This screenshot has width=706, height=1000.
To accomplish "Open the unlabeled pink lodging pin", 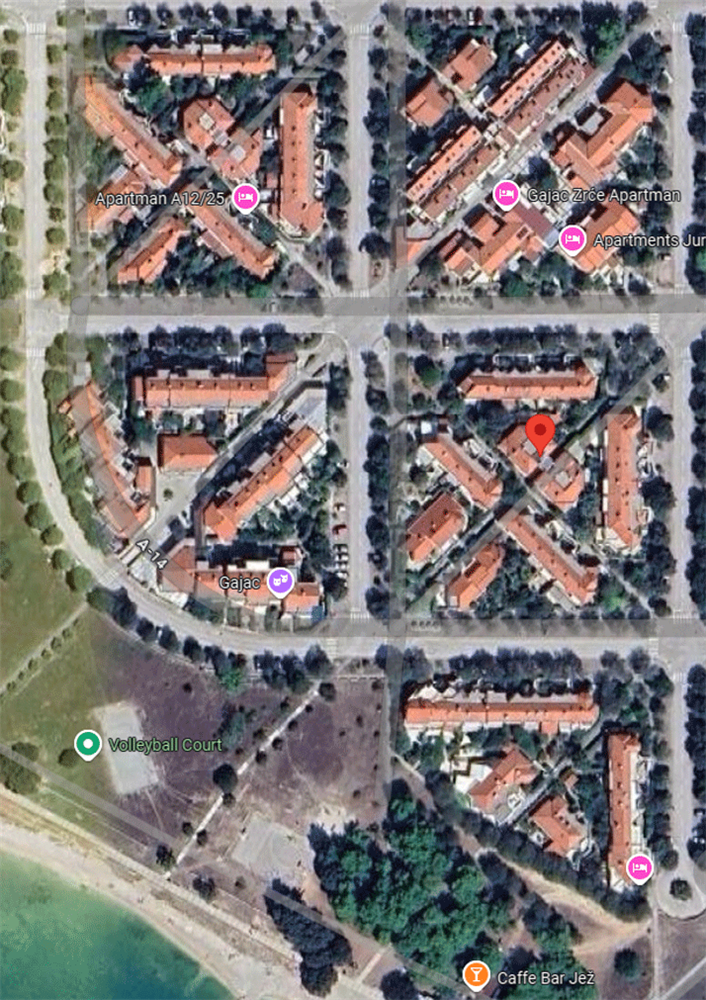I will point(639,867).
